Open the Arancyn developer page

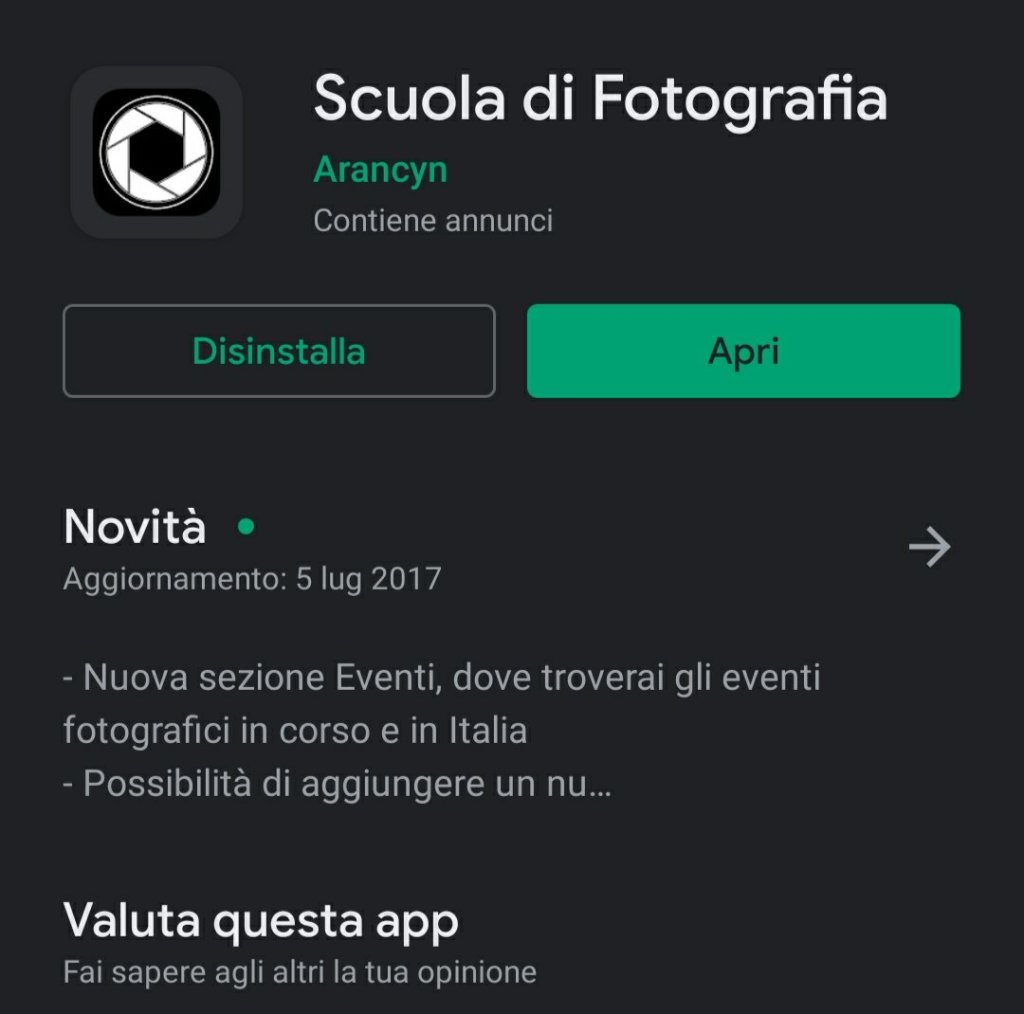point(380,170)
